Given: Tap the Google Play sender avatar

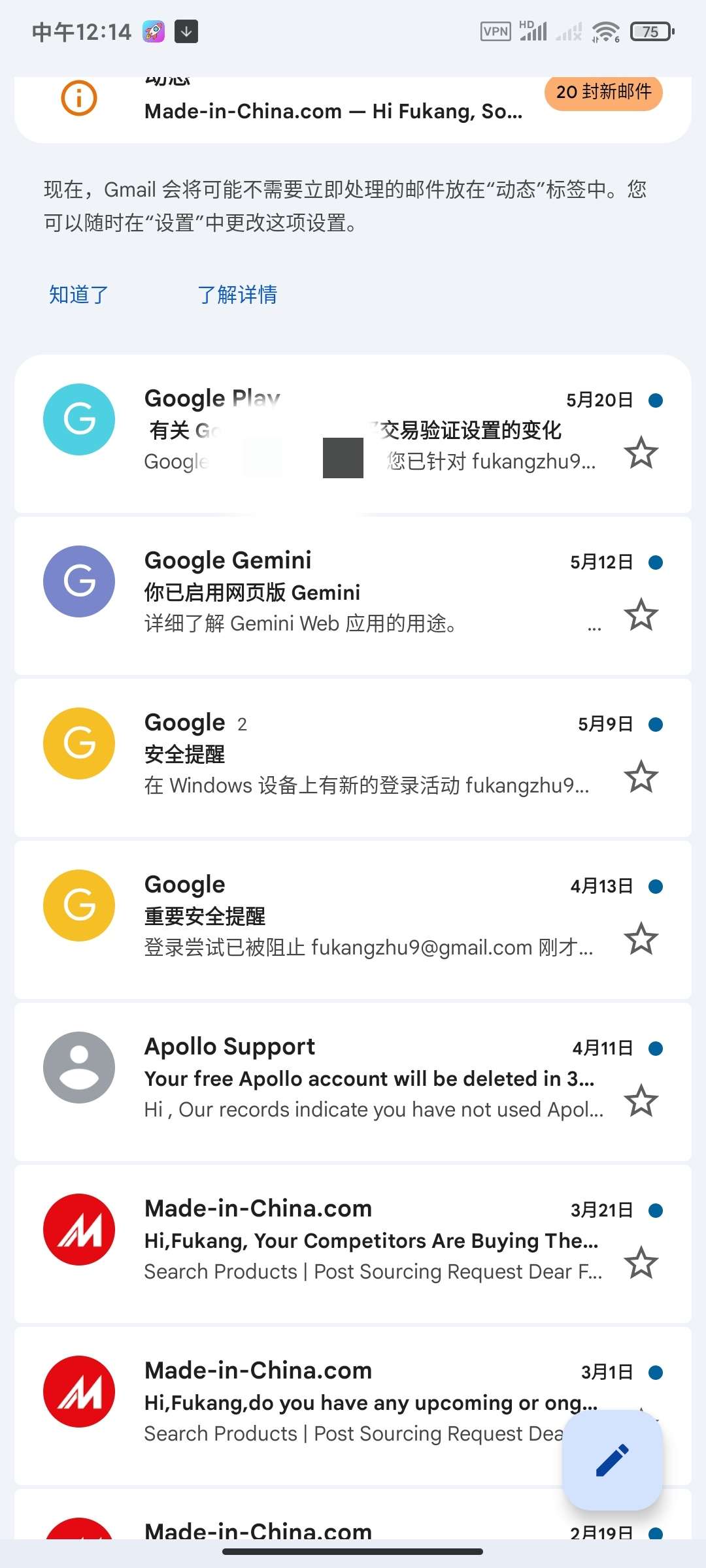Looking at the screenshot, I should [x=79, y=419].
